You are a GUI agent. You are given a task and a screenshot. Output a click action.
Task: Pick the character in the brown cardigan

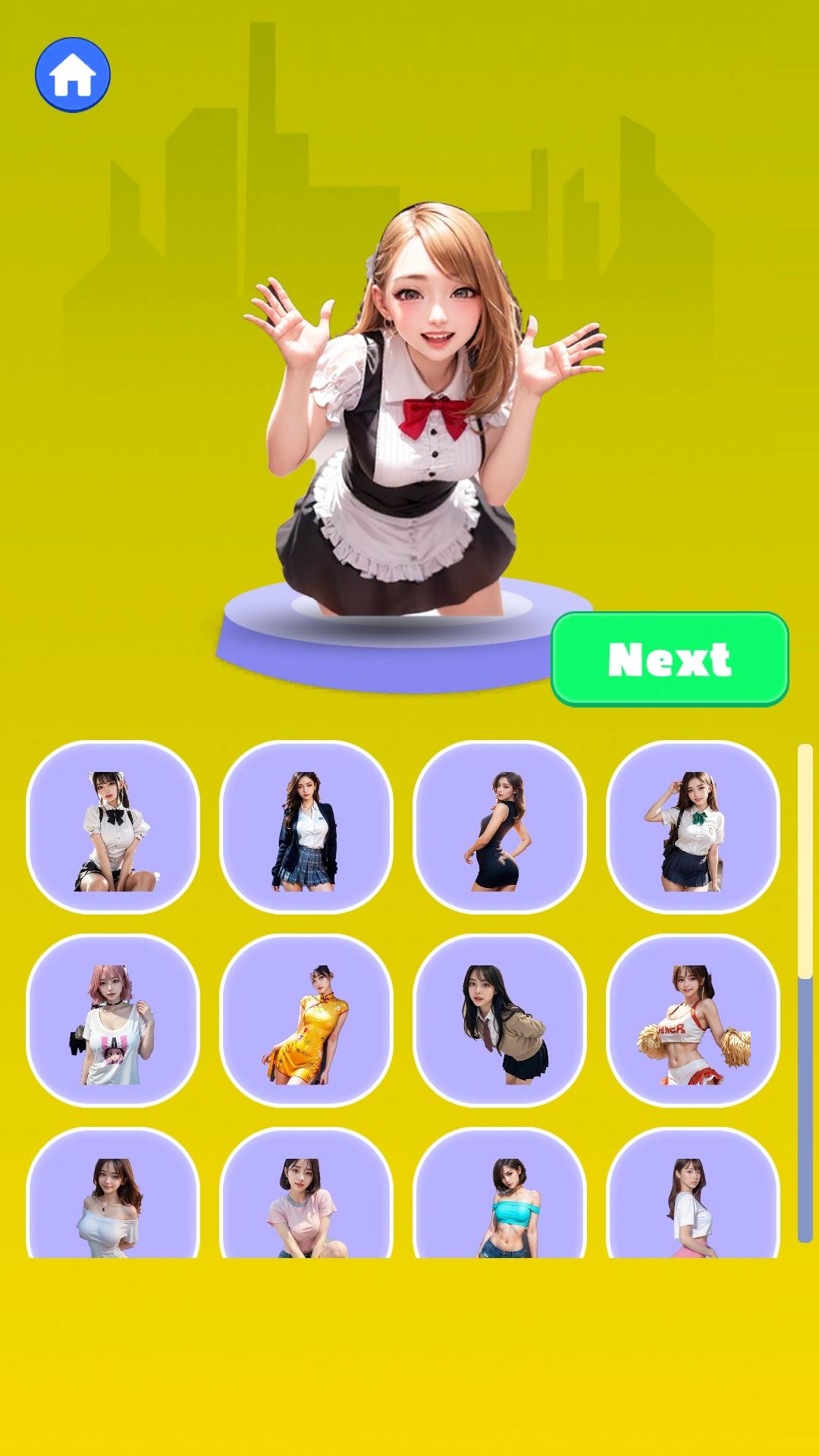point(500,1021)
